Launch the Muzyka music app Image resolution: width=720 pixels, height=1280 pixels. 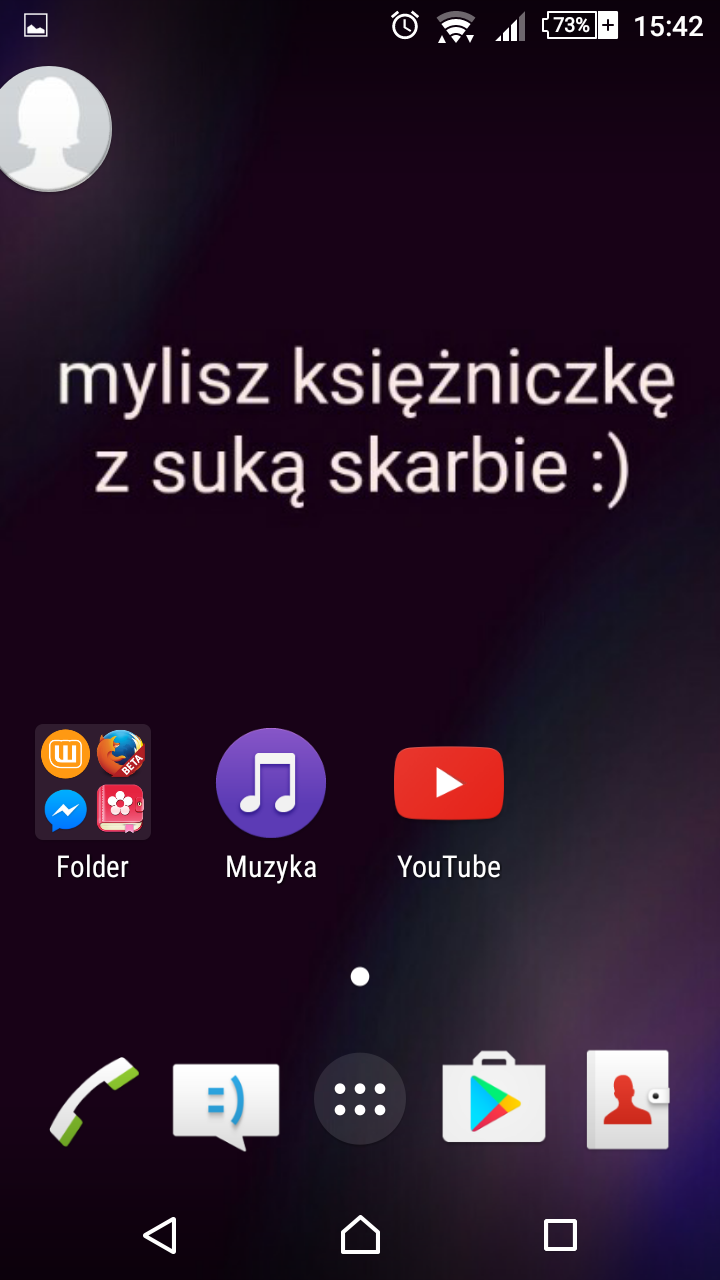pyautogui.click(x=271, y=782)
